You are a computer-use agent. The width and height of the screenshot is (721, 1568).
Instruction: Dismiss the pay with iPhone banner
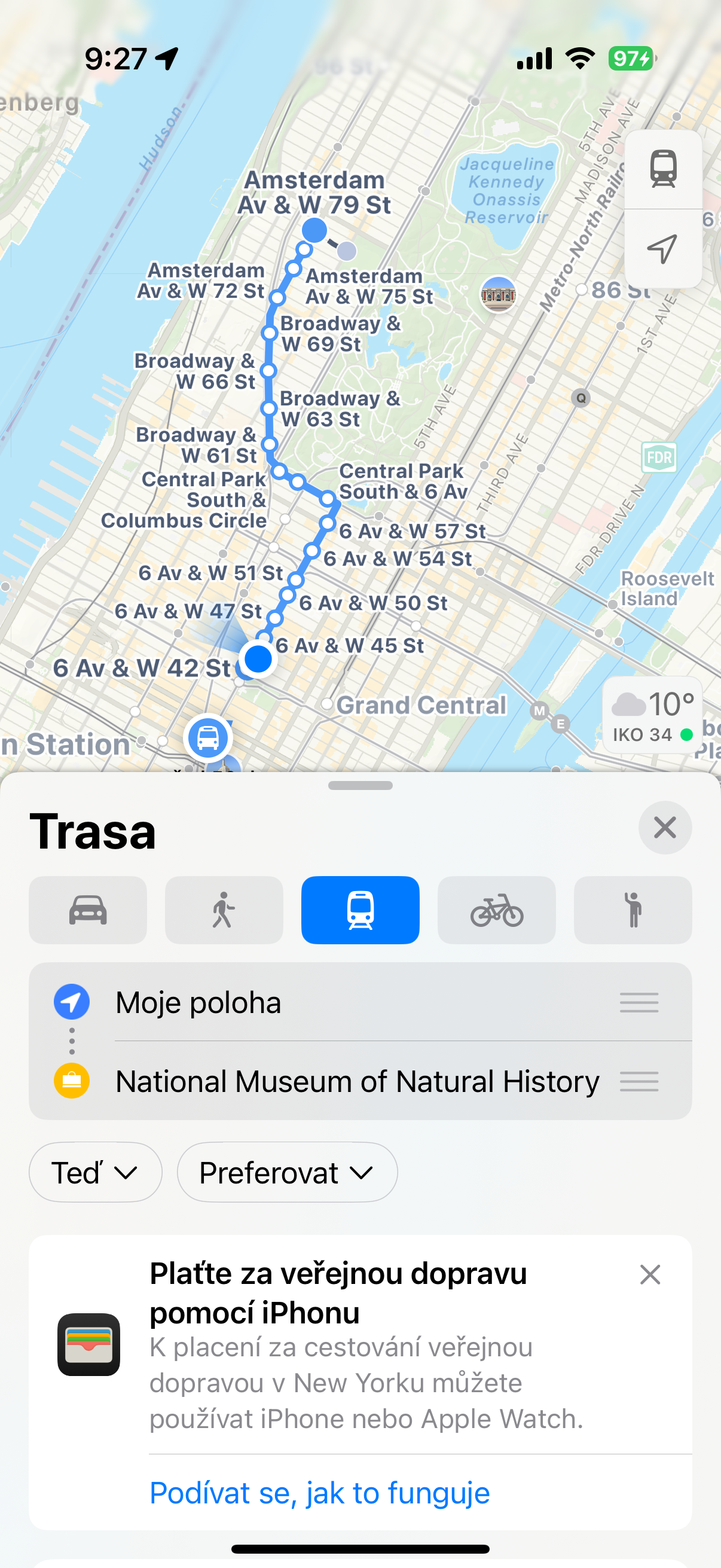(650, 1274)
